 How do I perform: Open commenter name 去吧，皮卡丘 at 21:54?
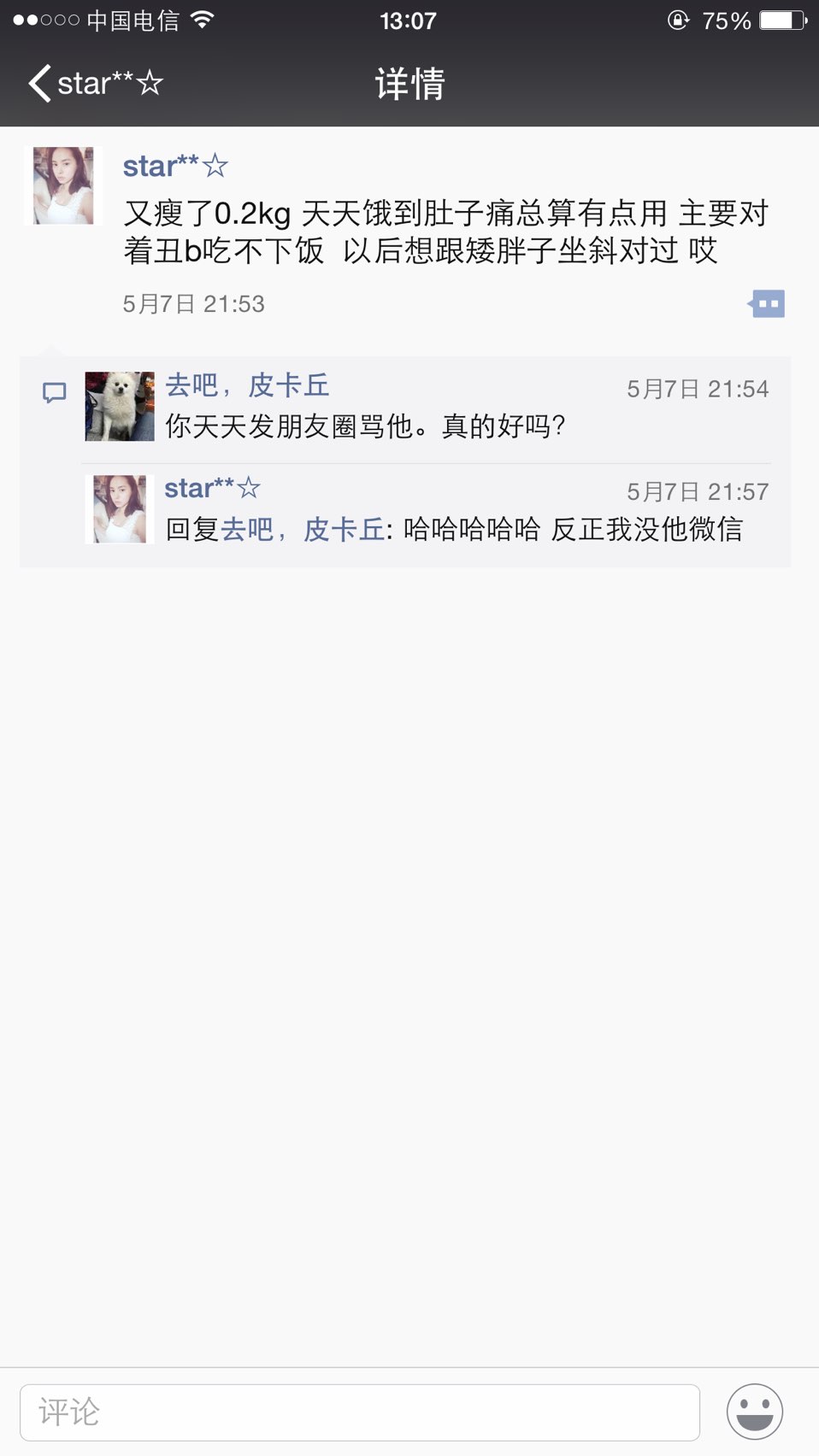click(247, 385)
